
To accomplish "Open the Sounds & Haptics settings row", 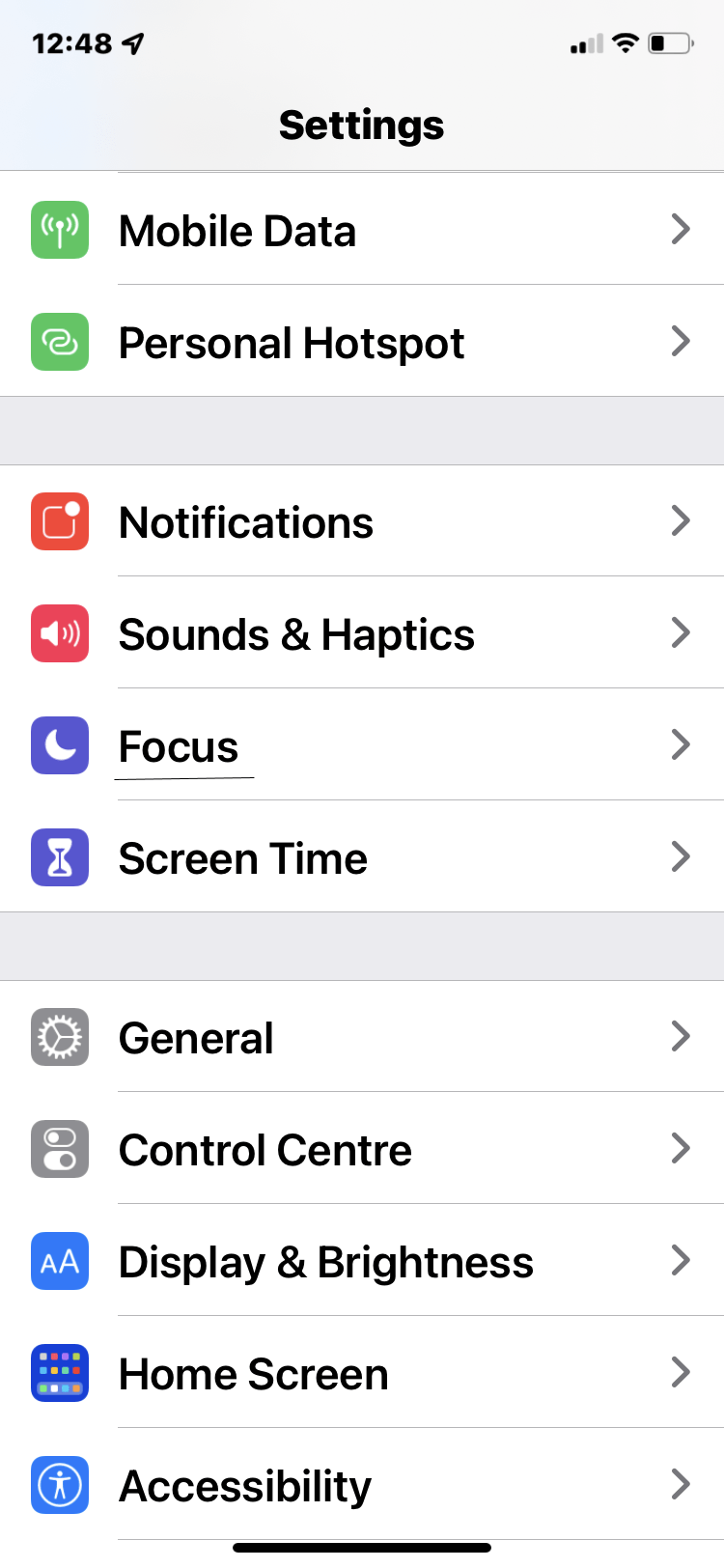I will pyautogui.click(x=362, y=633).
